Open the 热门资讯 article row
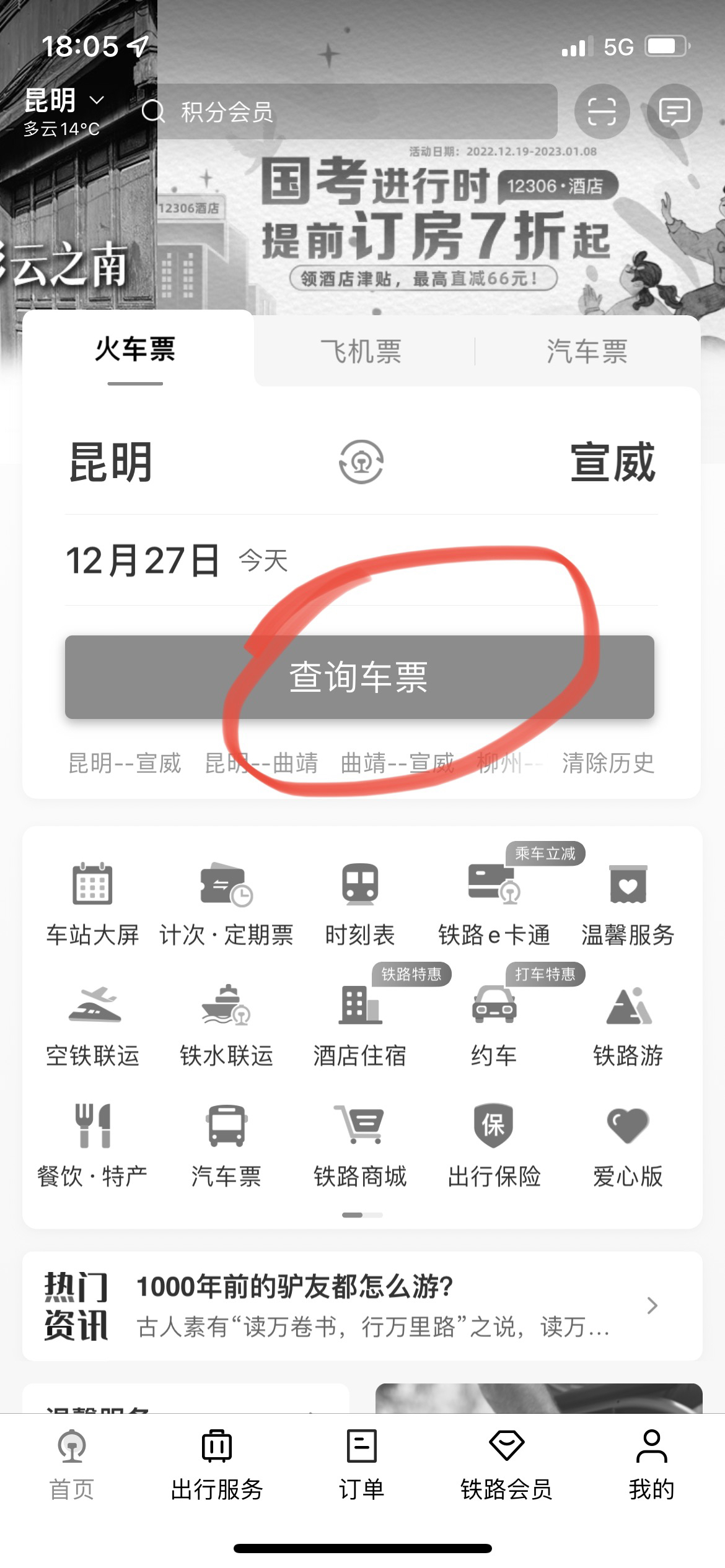Image resolution: width=725 pixels, height=1568 pixels. (362, 1305)
